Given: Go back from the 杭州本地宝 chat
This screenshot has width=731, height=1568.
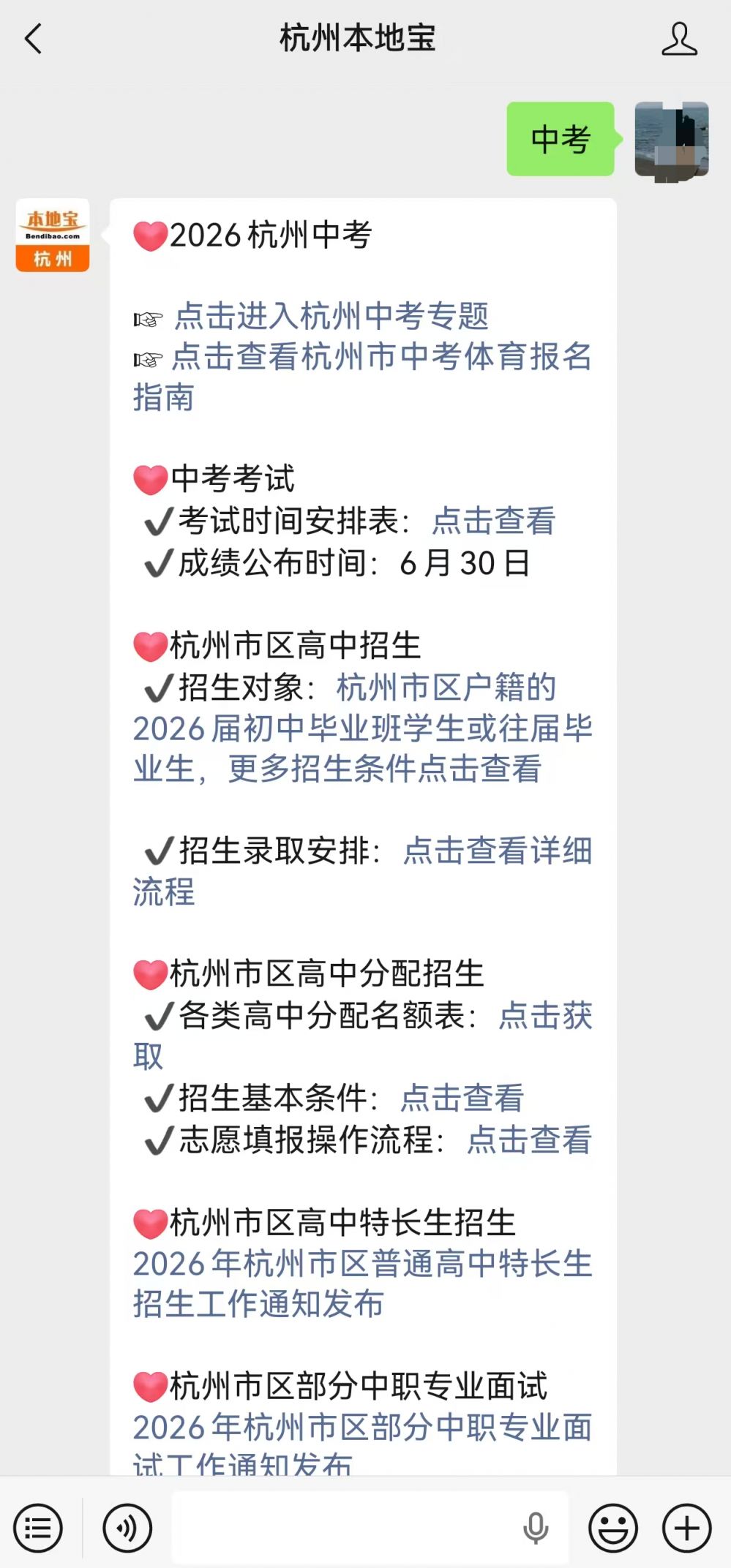Looking at the screenshot, I should point(33,39).
